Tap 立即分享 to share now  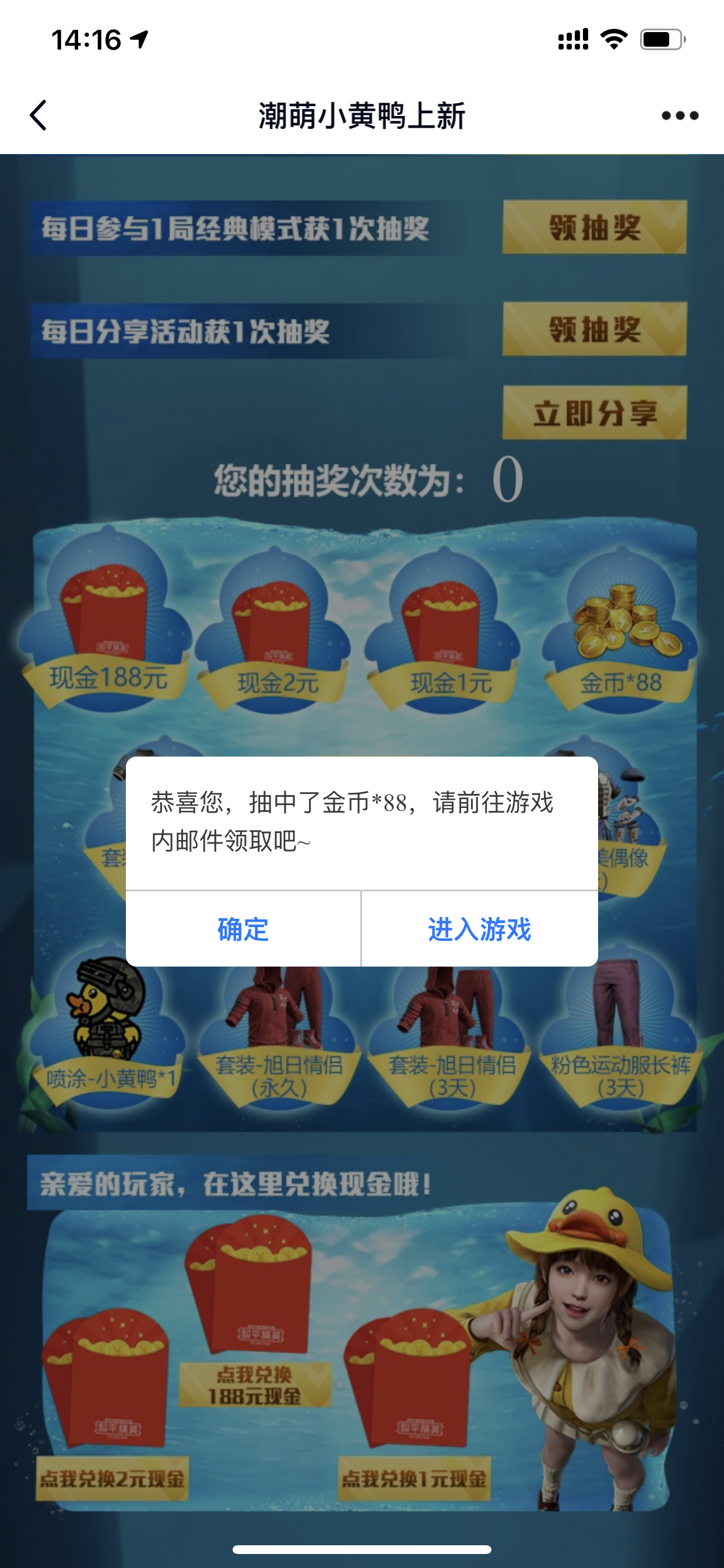[595, 412]
